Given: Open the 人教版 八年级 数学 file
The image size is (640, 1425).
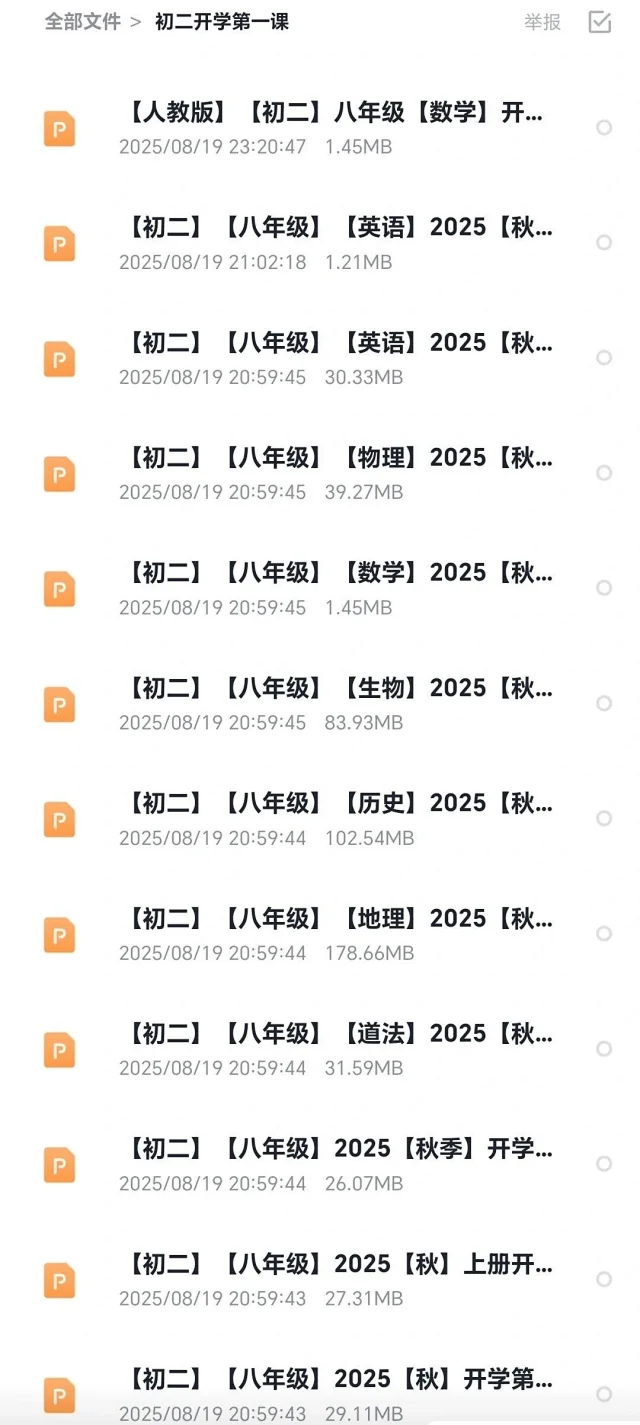Looking at the screenshot, I should click(320, 128).
